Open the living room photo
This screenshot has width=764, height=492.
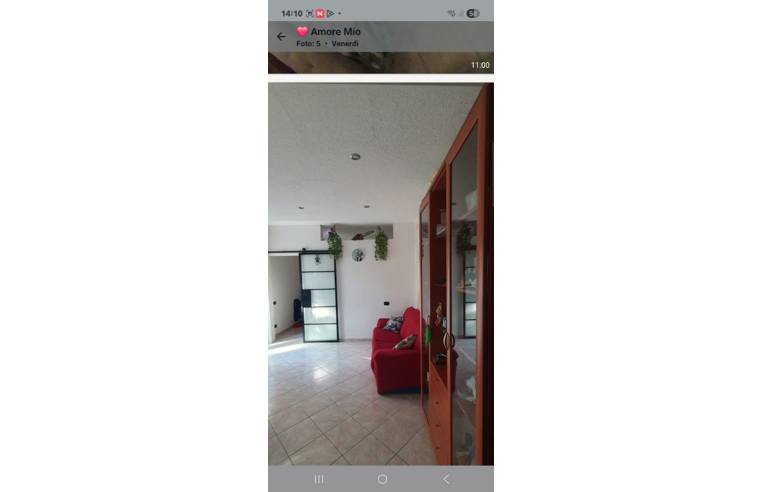[380, 273]
